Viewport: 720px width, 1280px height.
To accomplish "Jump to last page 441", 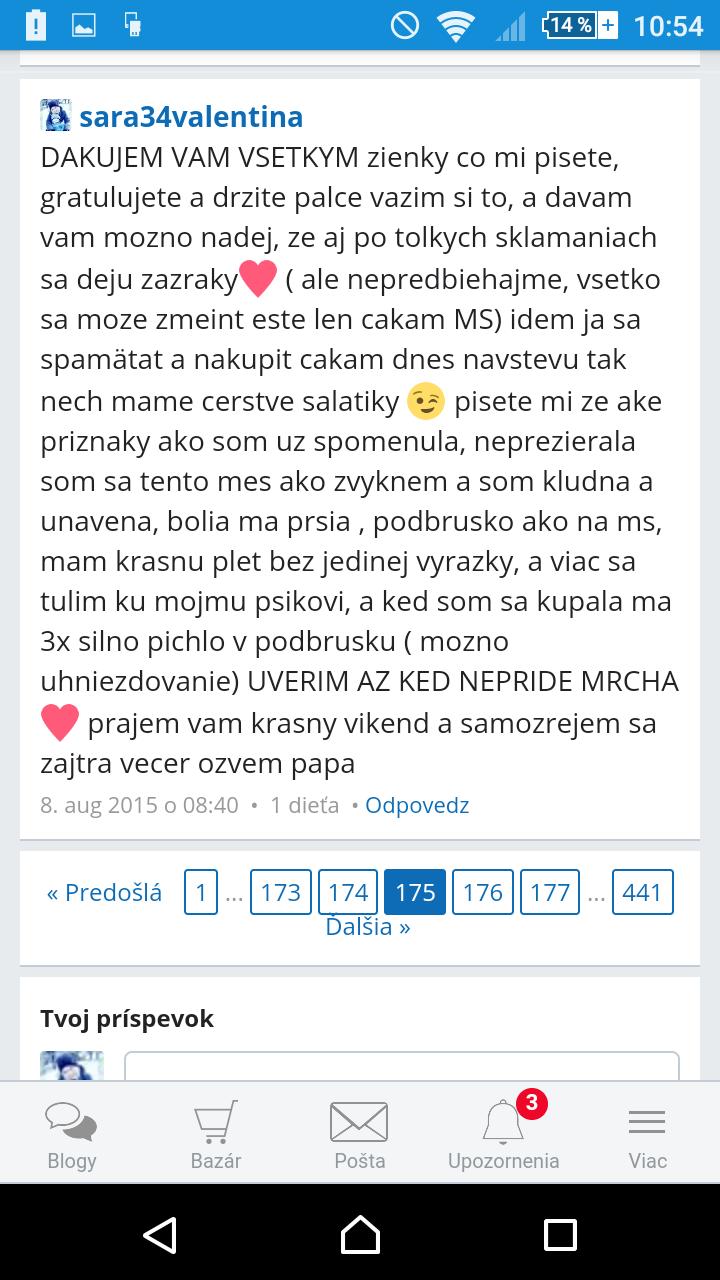I will (x=642, y=892).
